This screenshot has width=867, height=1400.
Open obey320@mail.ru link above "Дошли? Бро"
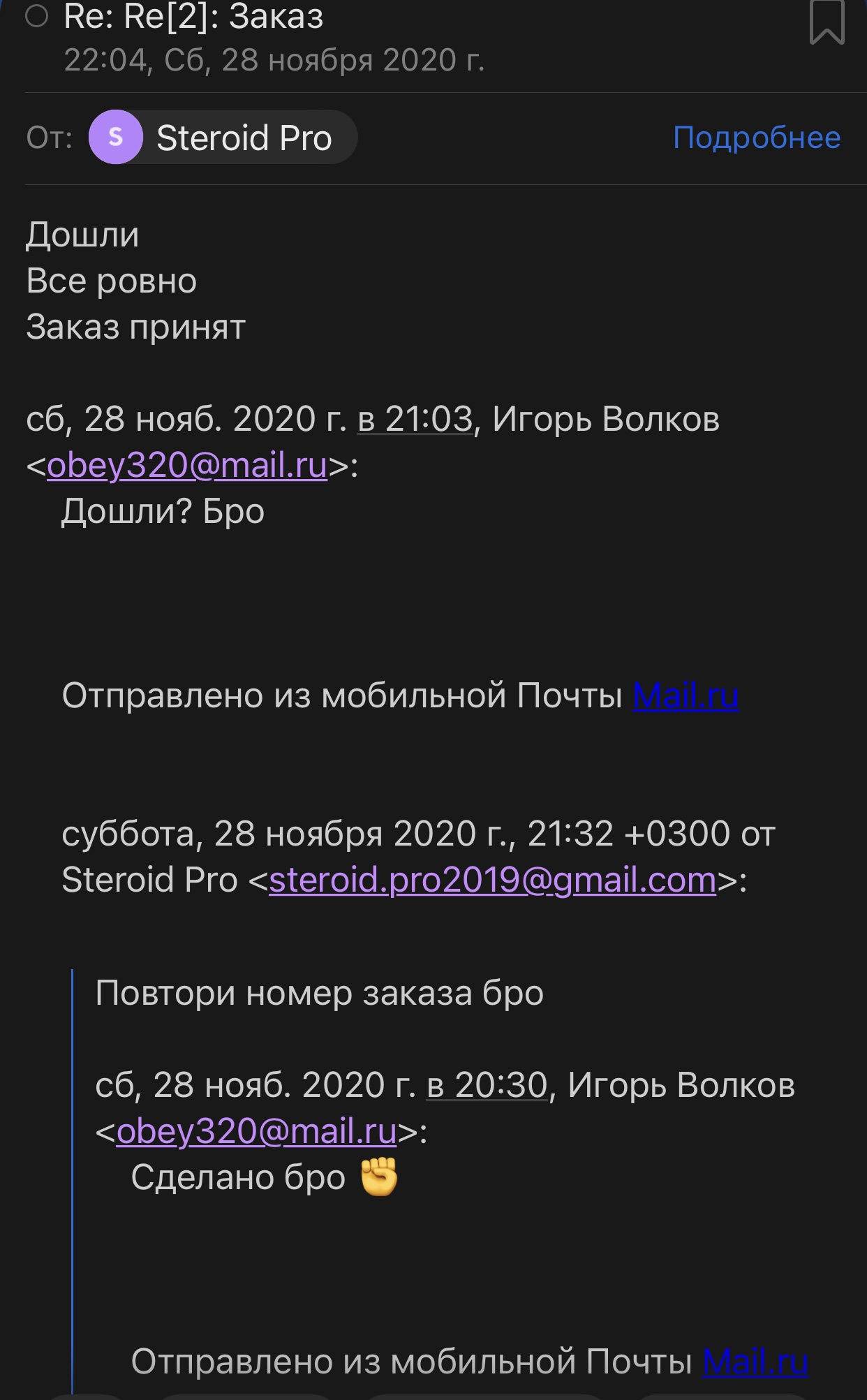click(x=187, y=466)
